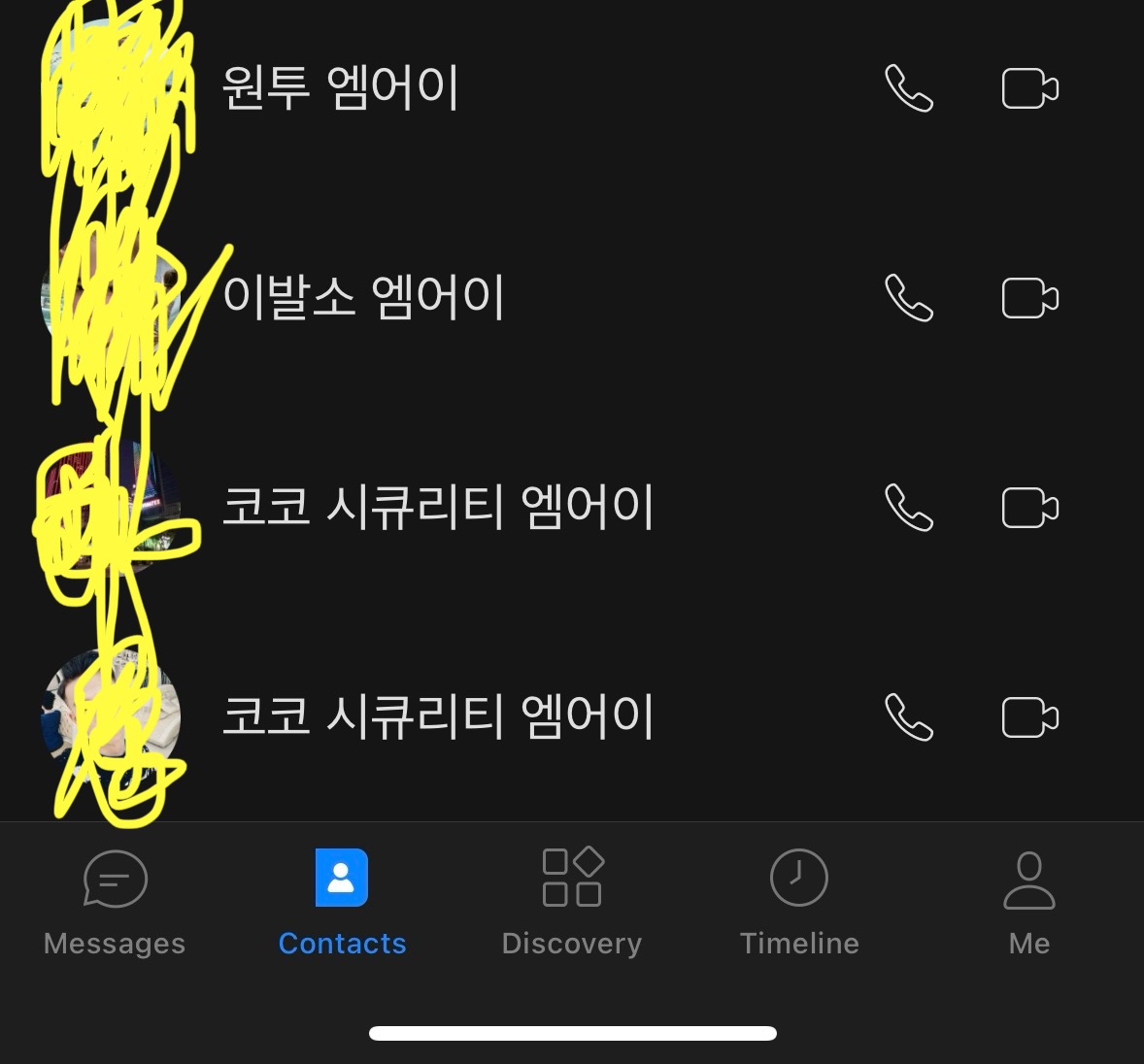Start a voice call with 원투 엠어이
1144x1064 pixels.
click(909, 88)
